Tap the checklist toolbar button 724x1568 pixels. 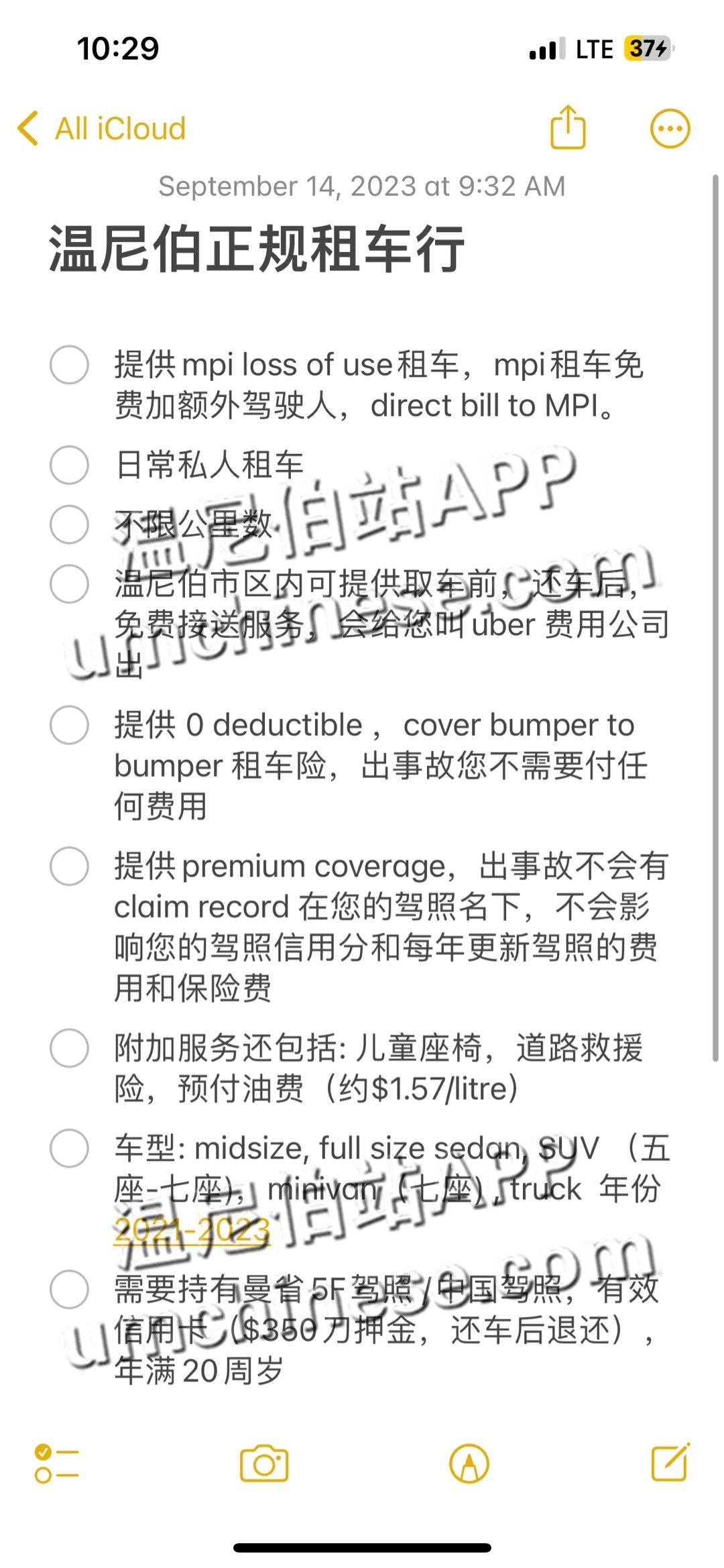tap(56, 1463)
